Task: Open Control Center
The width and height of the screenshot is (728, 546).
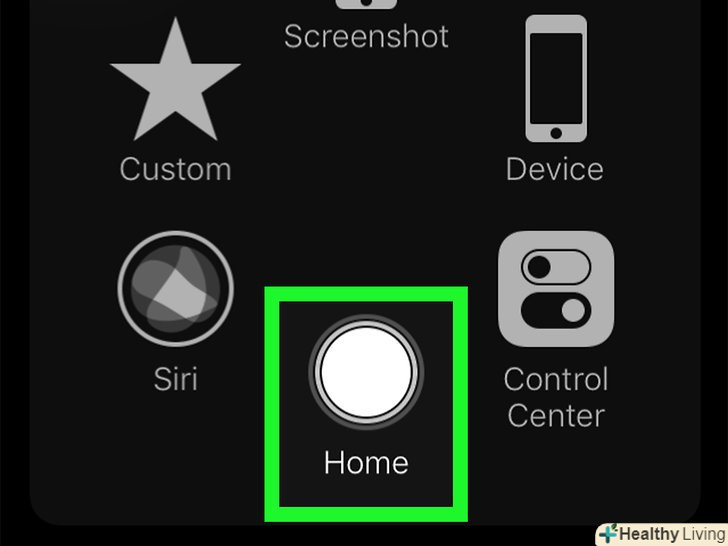Action: pos(555,289)
